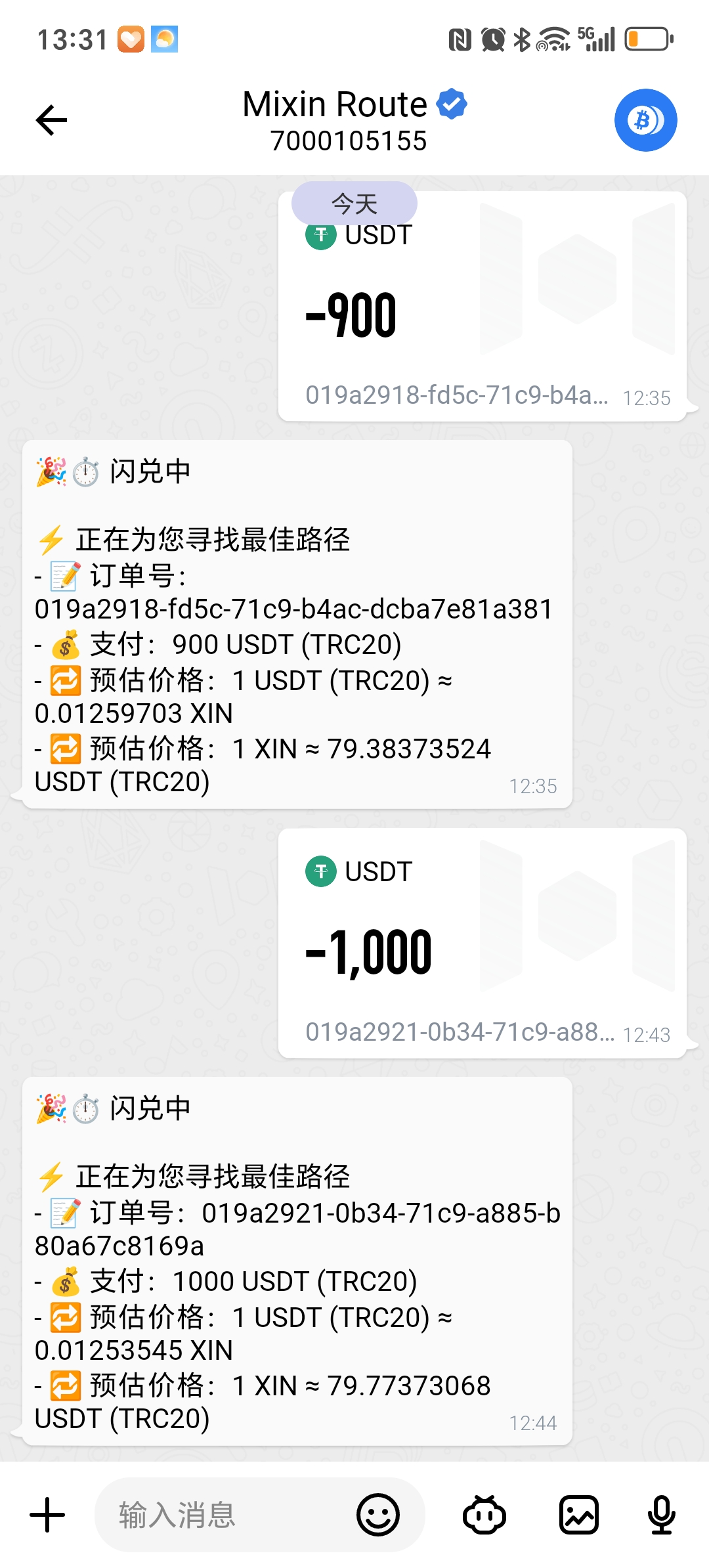Go back from the Mixin Route chat
The height and width of the screenshot is (1568, 709).
point(51,120)
